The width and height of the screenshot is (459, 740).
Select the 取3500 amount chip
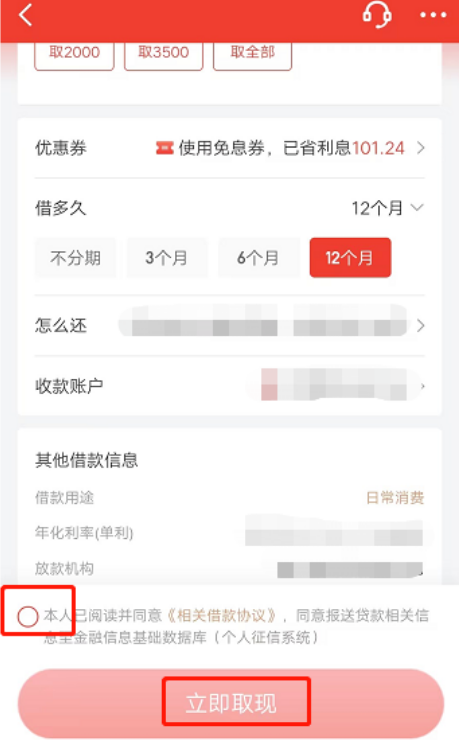(163, 53)
